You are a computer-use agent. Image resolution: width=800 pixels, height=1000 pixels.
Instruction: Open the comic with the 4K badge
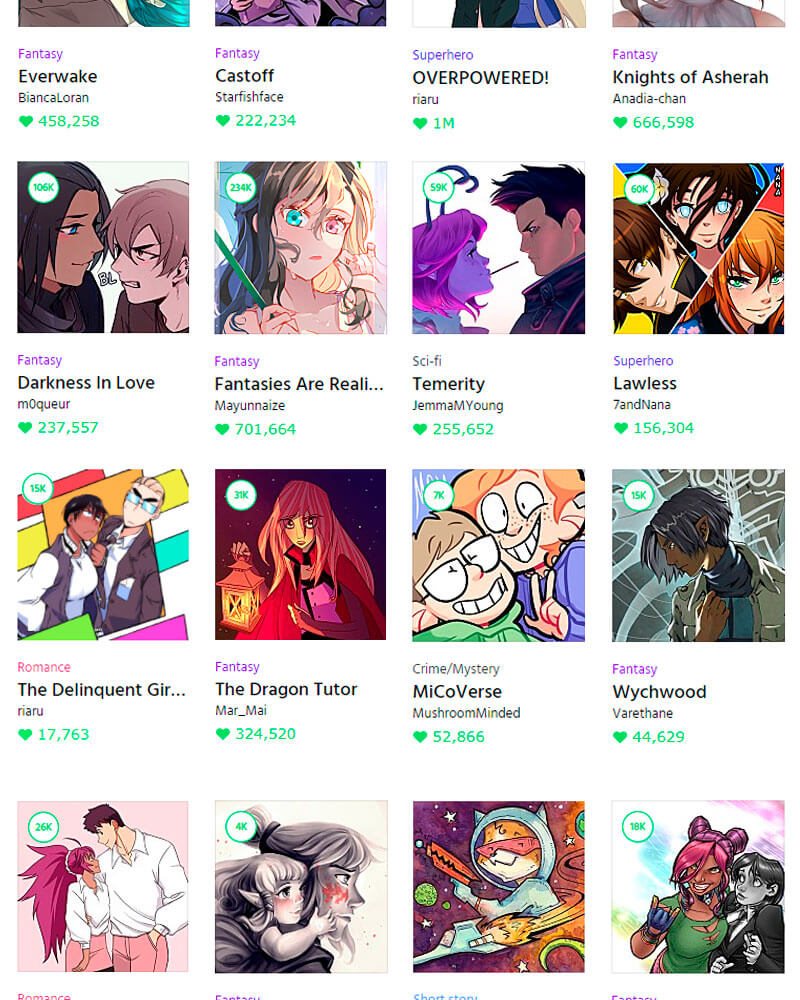[300, 887]
